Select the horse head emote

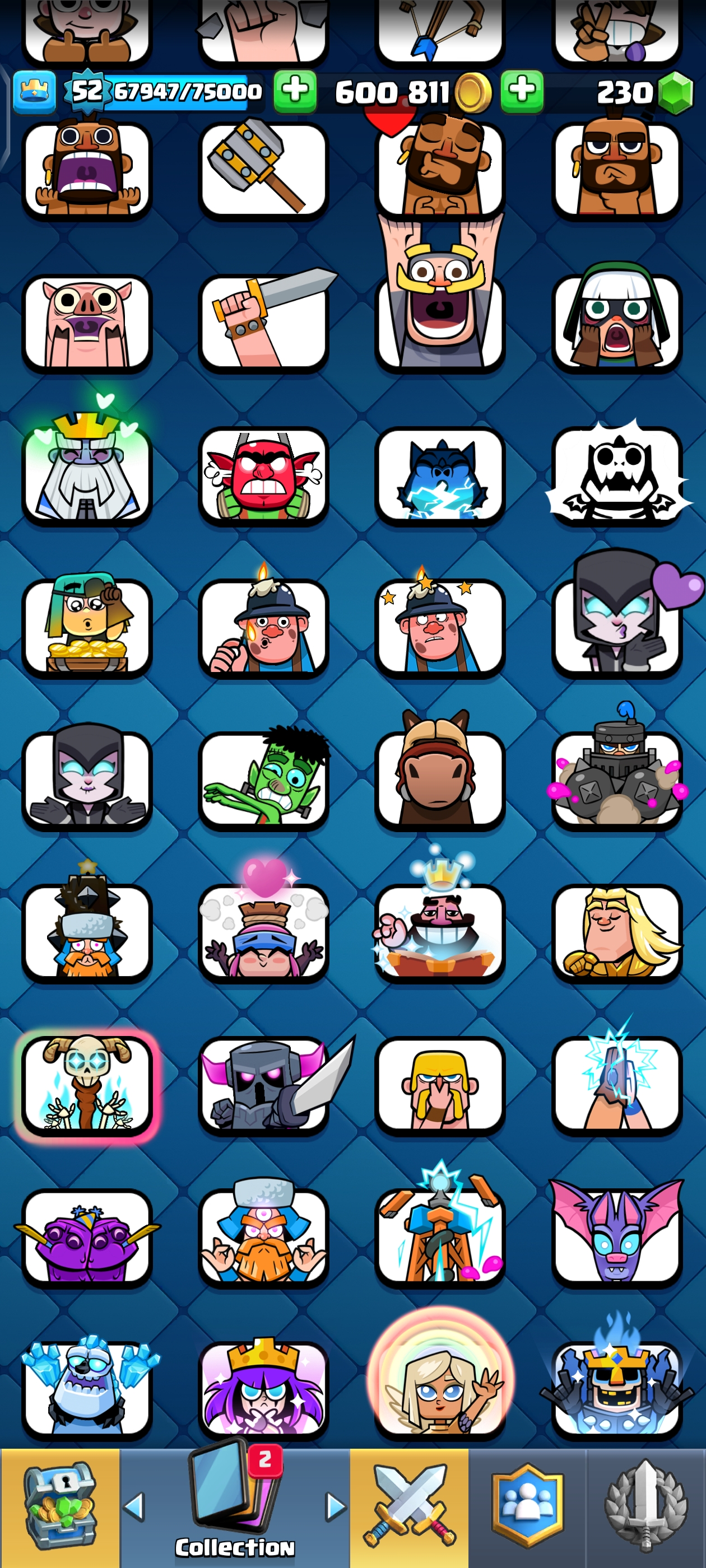click(x=439, y=780)
